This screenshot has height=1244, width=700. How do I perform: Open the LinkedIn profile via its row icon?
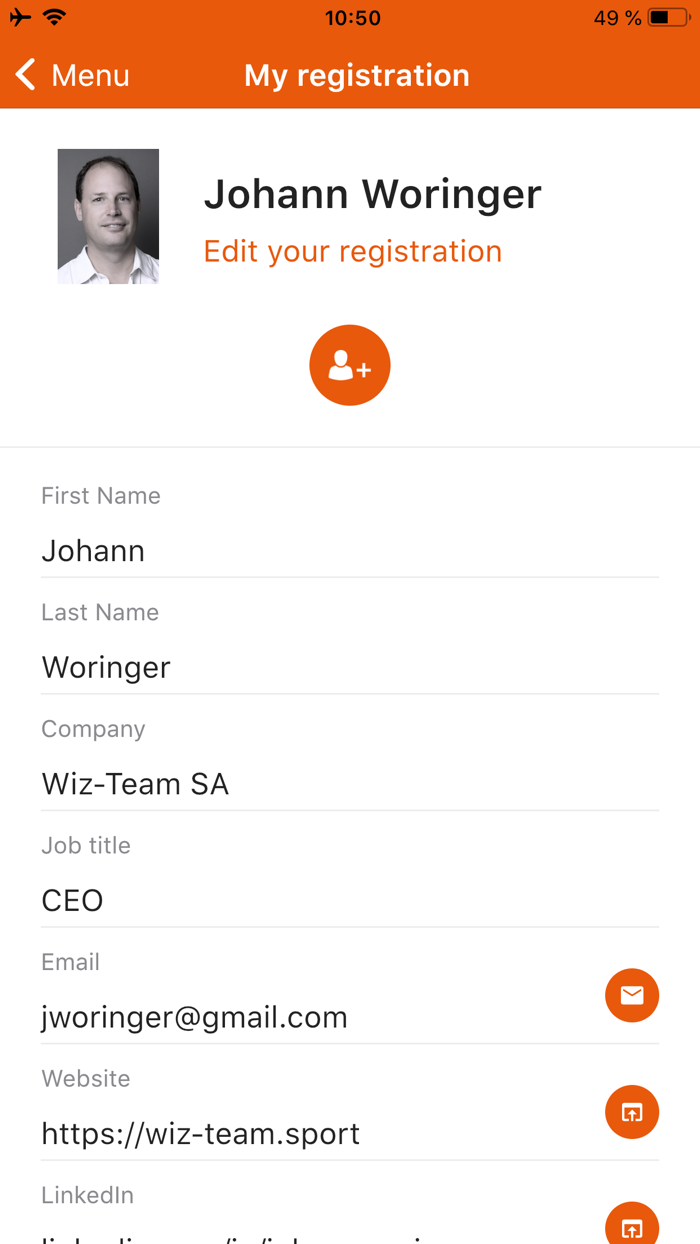click(631, 1226)
